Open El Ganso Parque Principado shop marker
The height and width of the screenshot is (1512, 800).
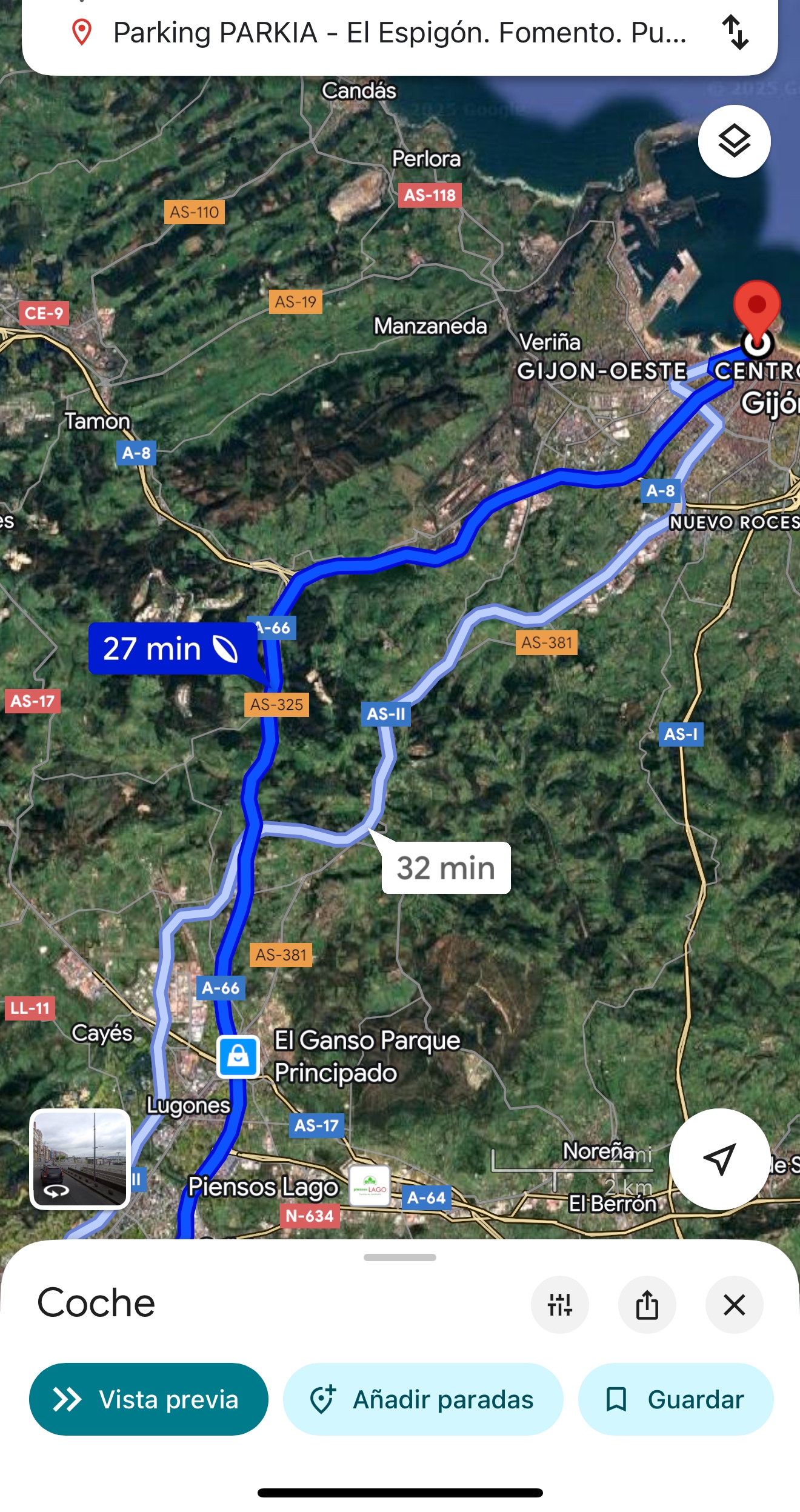click(x=238, y=1057)
